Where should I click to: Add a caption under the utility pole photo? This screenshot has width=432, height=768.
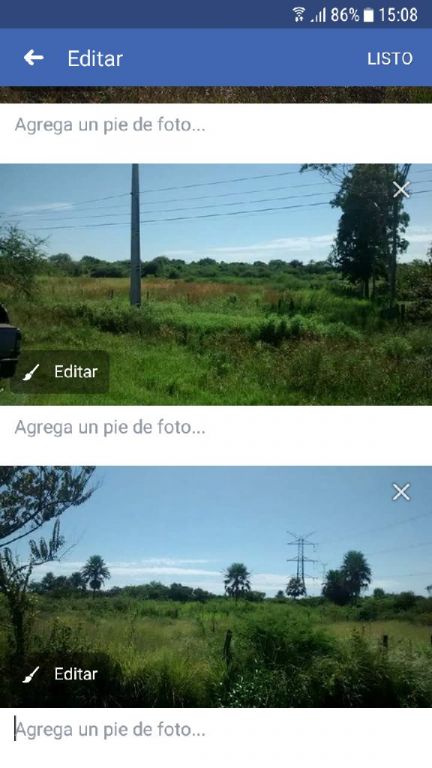point(216,428)
